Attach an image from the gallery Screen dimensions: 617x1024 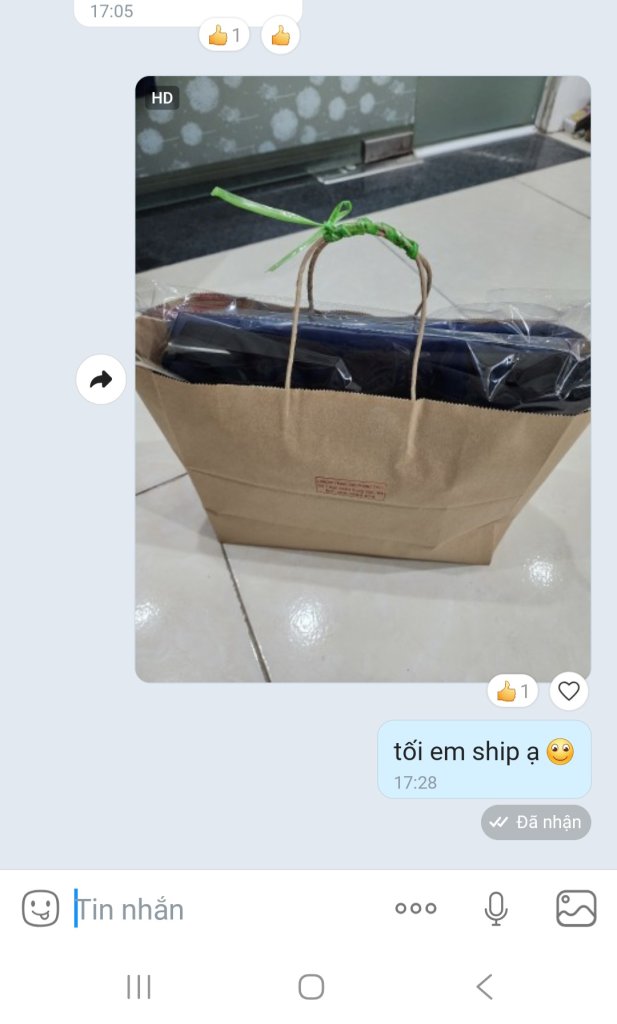point(576,908)
